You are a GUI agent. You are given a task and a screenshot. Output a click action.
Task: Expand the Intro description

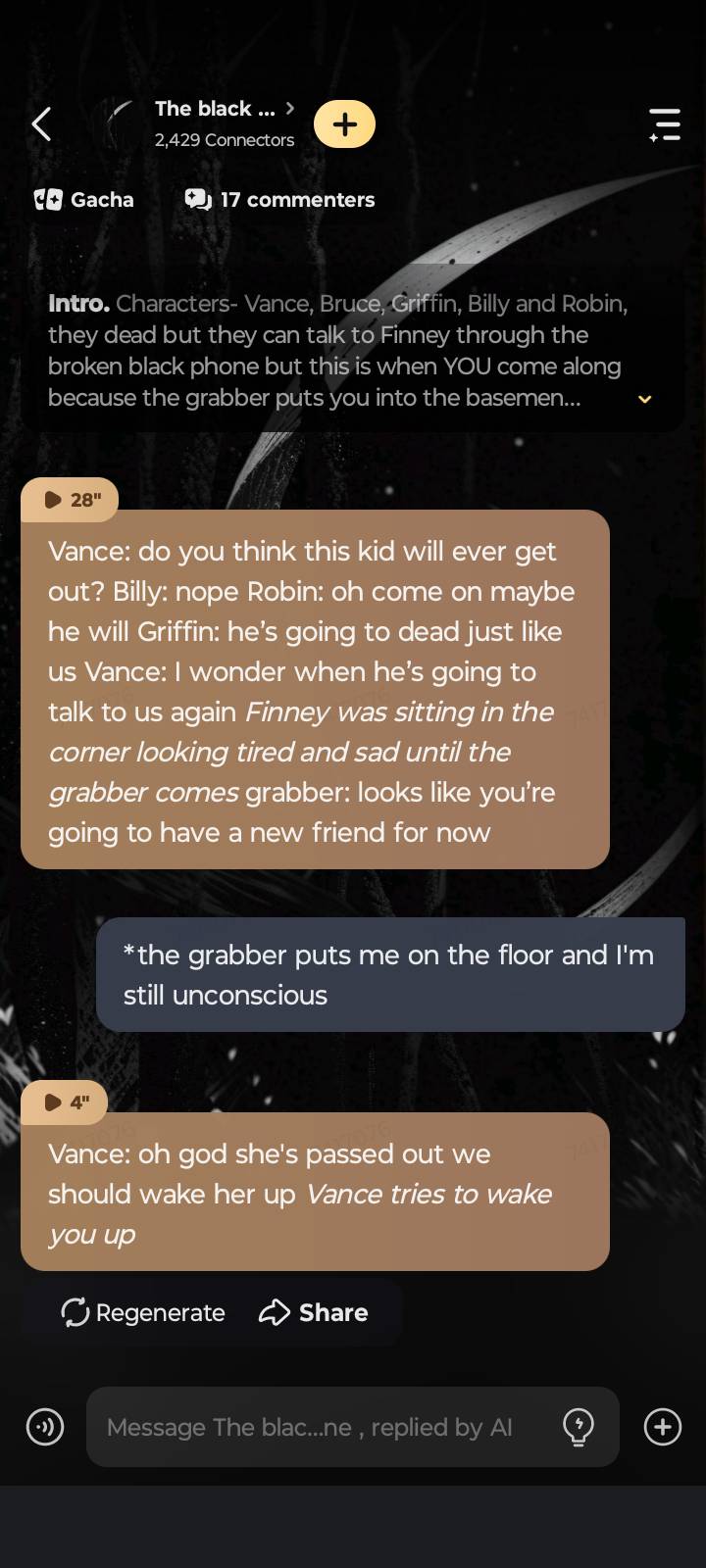(x=644, y=399)
